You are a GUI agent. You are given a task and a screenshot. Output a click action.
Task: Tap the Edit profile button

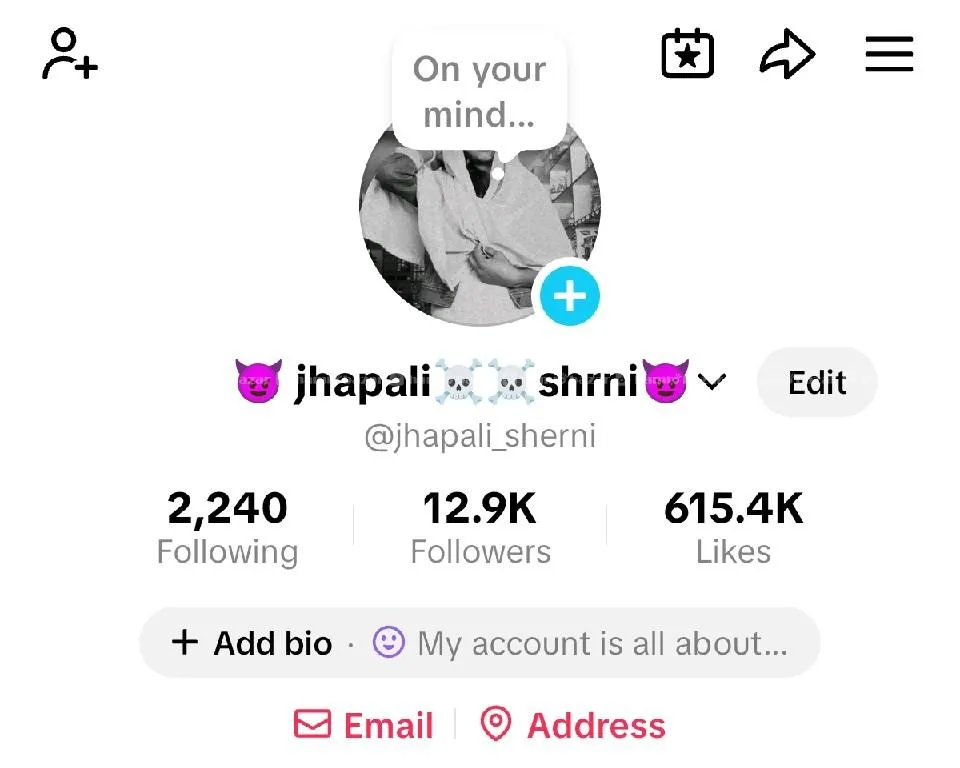pos(816,382)
